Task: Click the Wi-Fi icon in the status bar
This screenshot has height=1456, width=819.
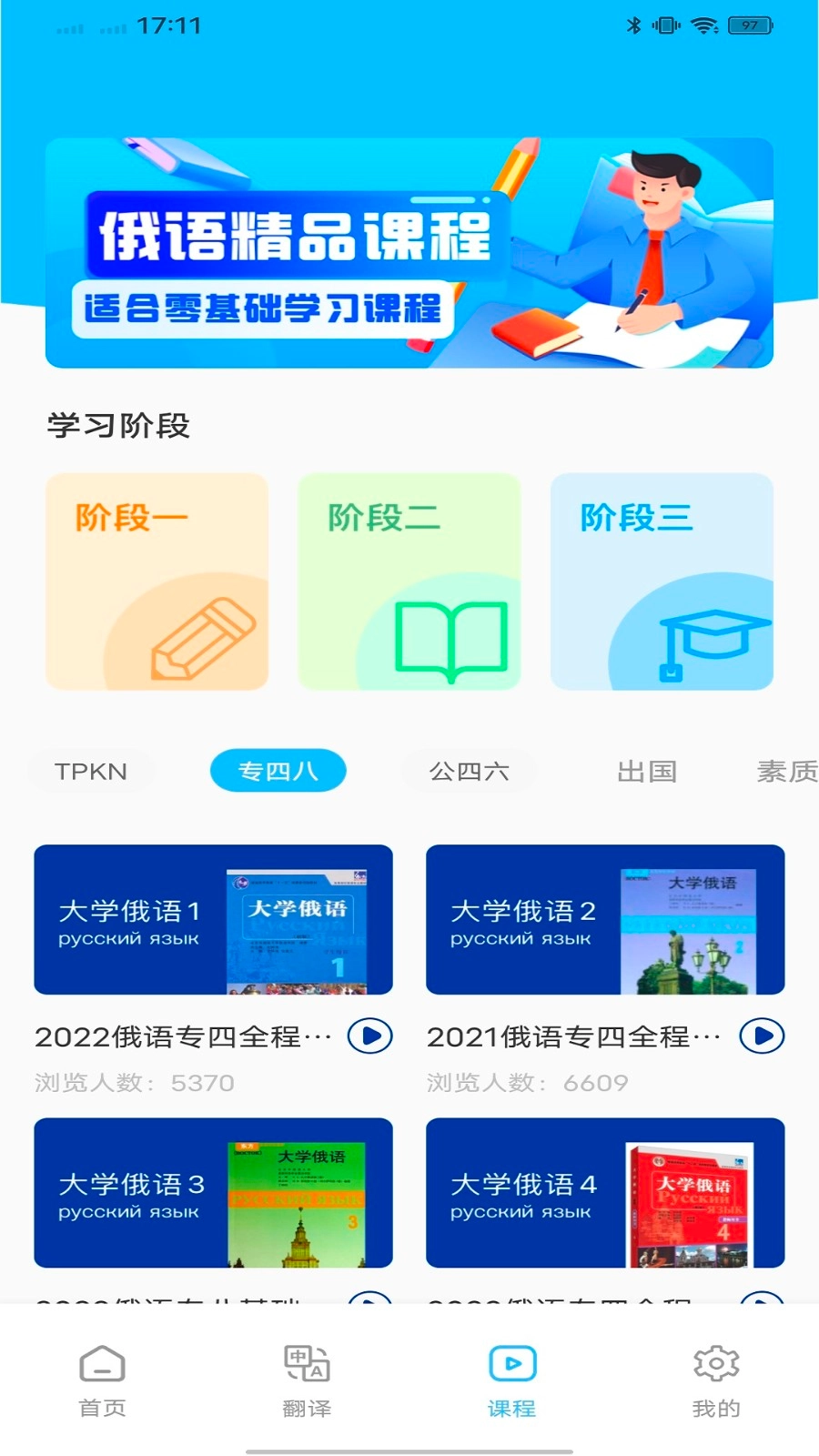Action: pyautogui.click(x=703, y=26)
